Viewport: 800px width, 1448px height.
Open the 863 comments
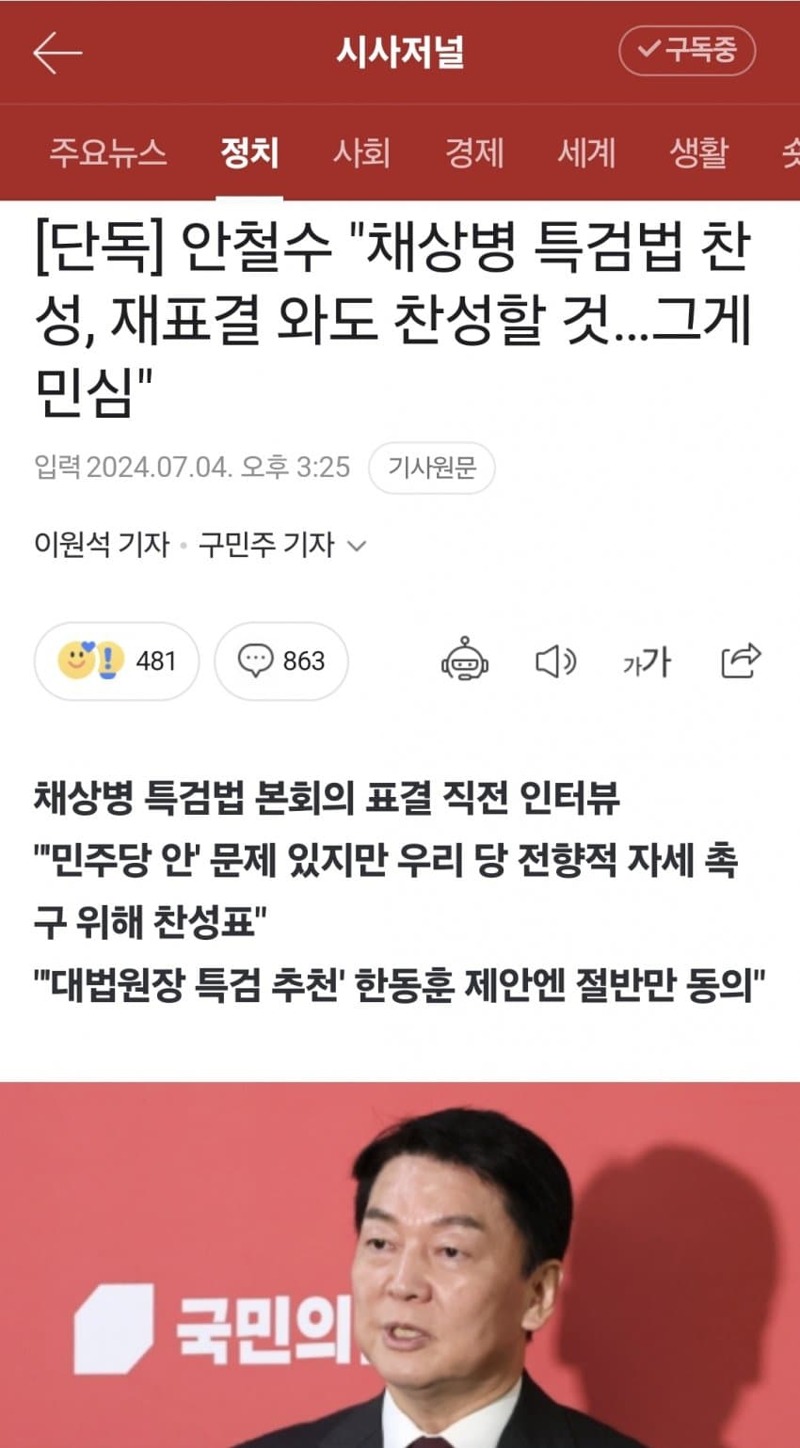tap(281, 661)
